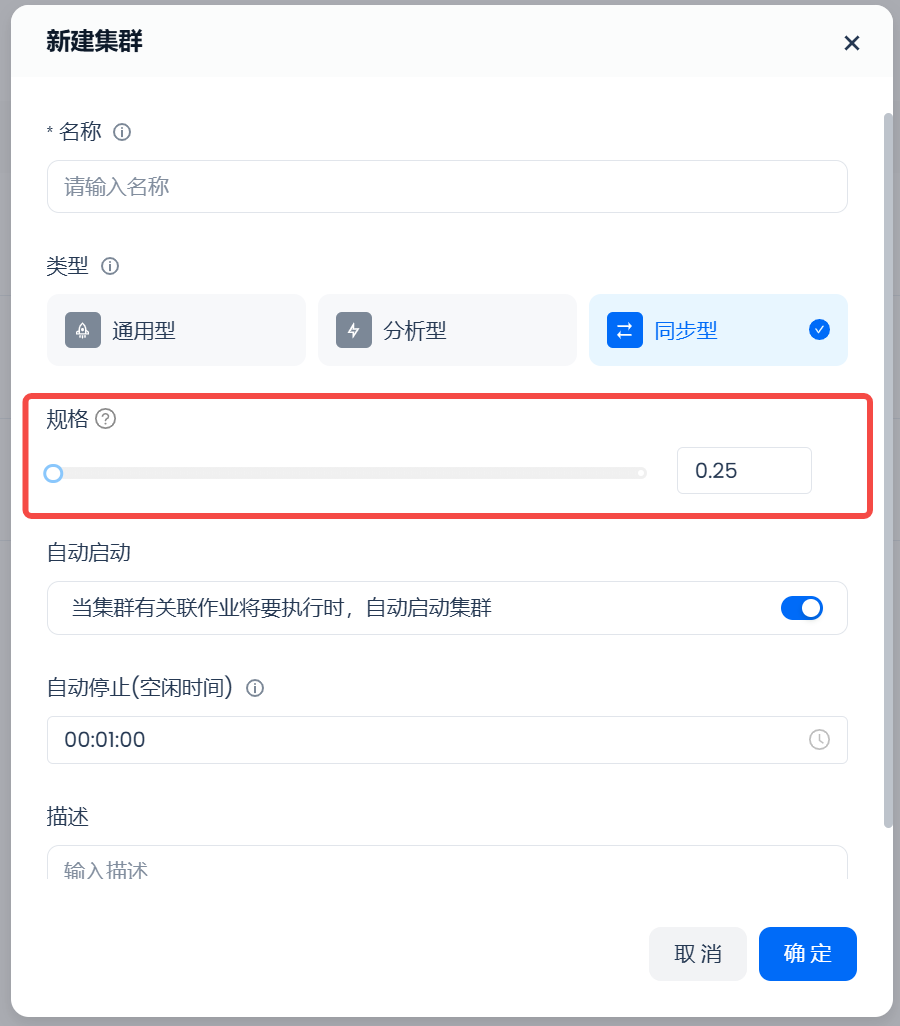This screenshot has width=900, height=1026.
Task: Select the 通用型 cluster type
Action: click(176, 330)
